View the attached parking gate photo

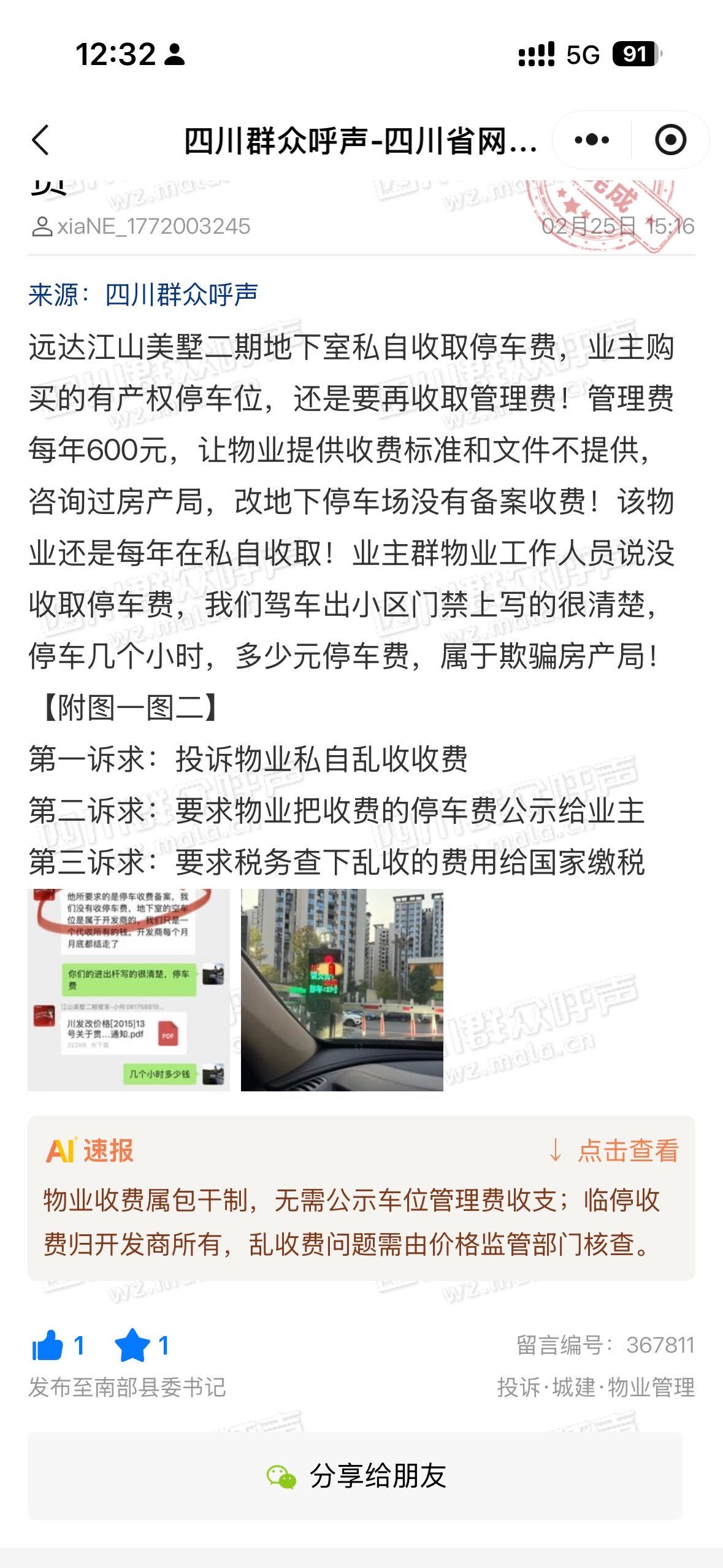pyautogui.click(x=342, y=990)
